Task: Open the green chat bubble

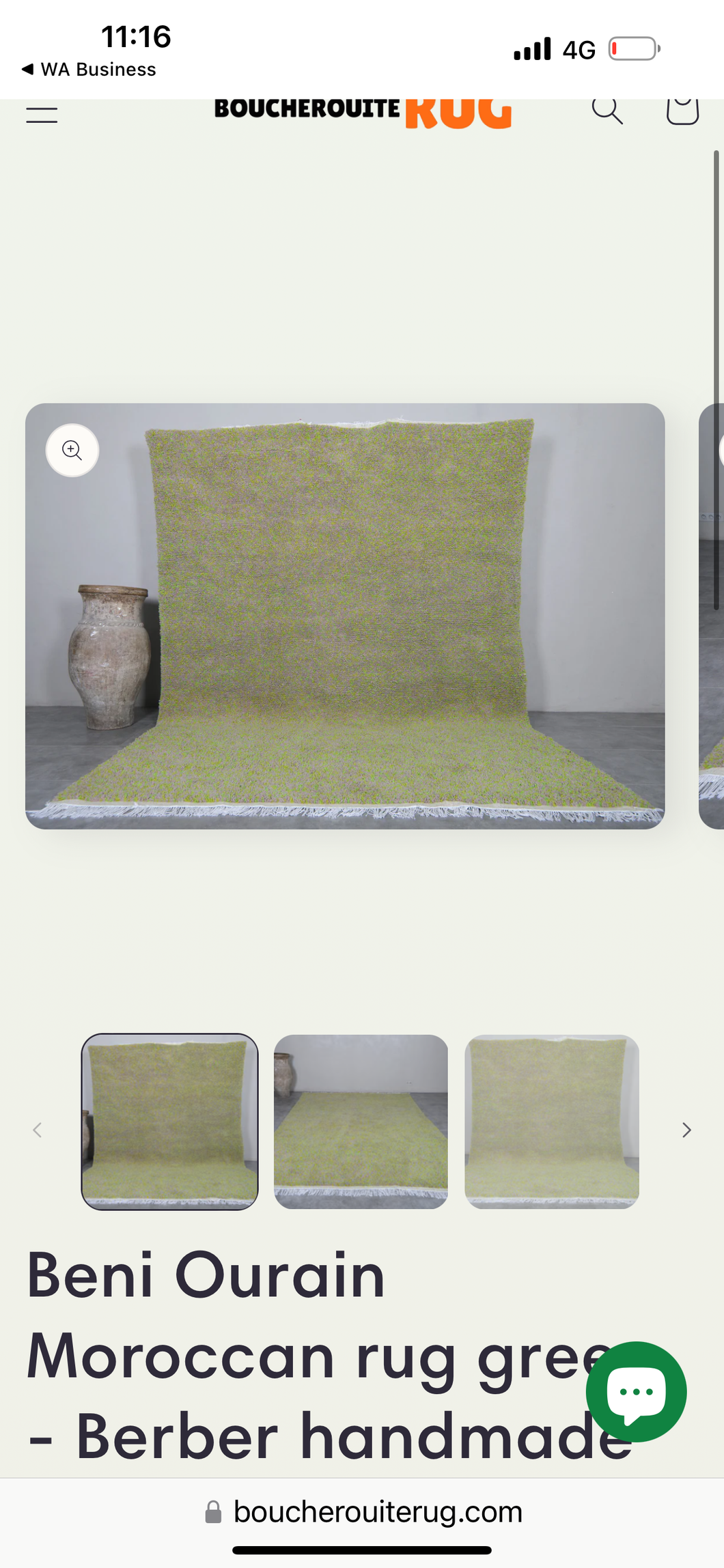Action: click(636, 1391)
